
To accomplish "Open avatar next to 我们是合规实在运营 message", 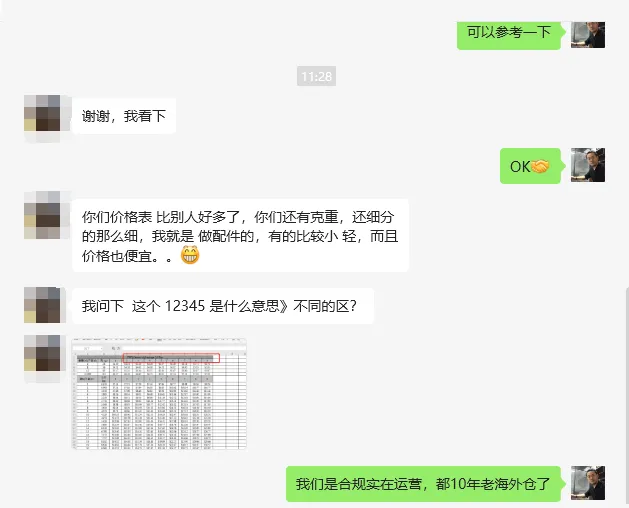I will (588, 484).
